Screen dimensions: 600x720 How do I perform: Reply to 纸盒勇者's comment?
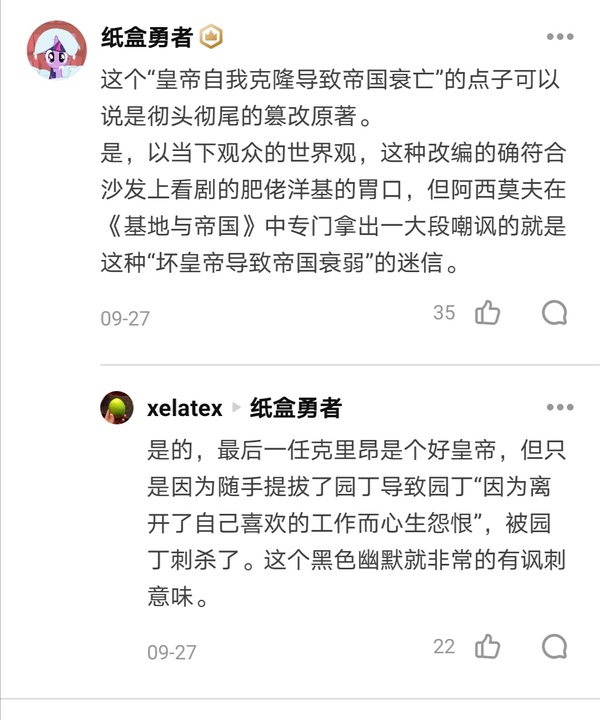[555, 313]
